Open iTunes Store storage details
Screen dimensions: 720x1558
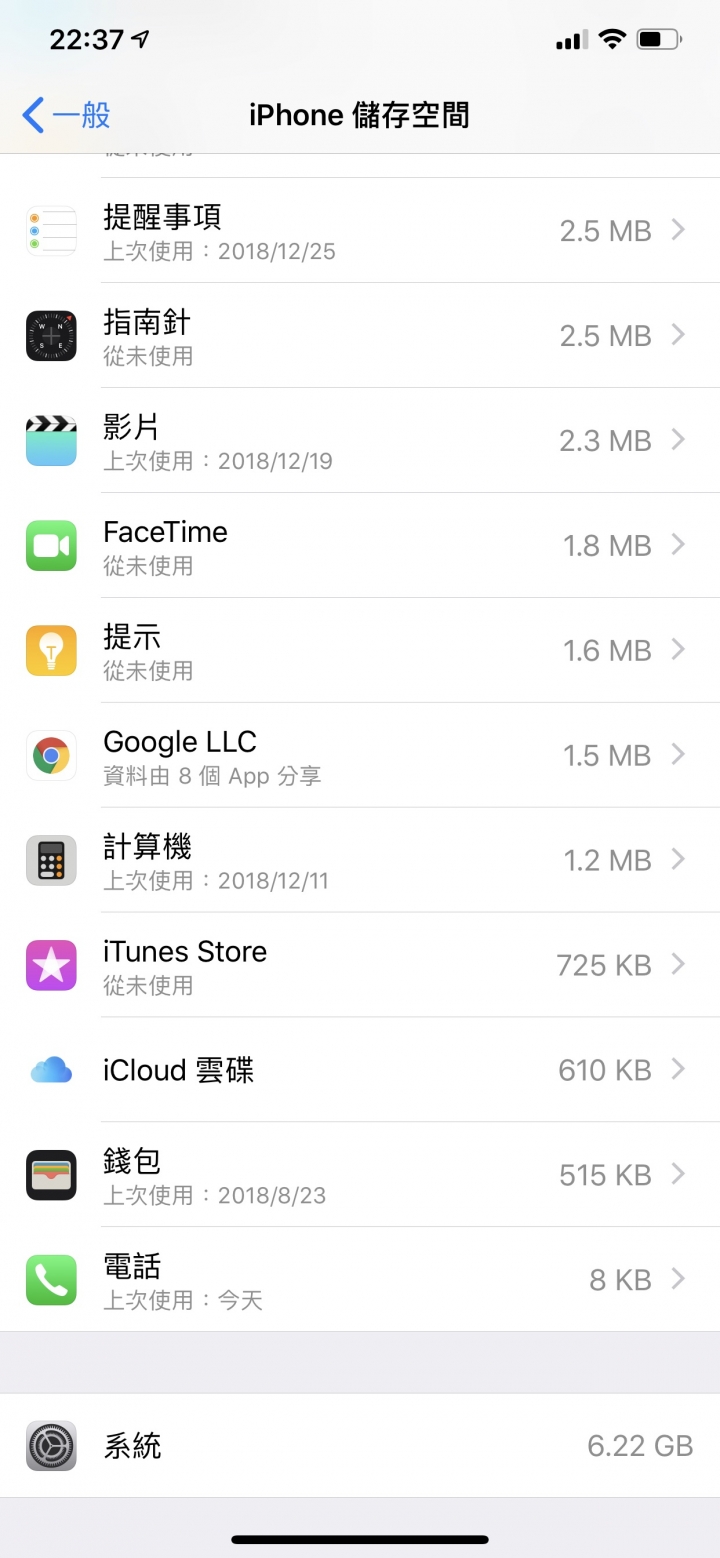pyautogui.click(x=360, y=965)
